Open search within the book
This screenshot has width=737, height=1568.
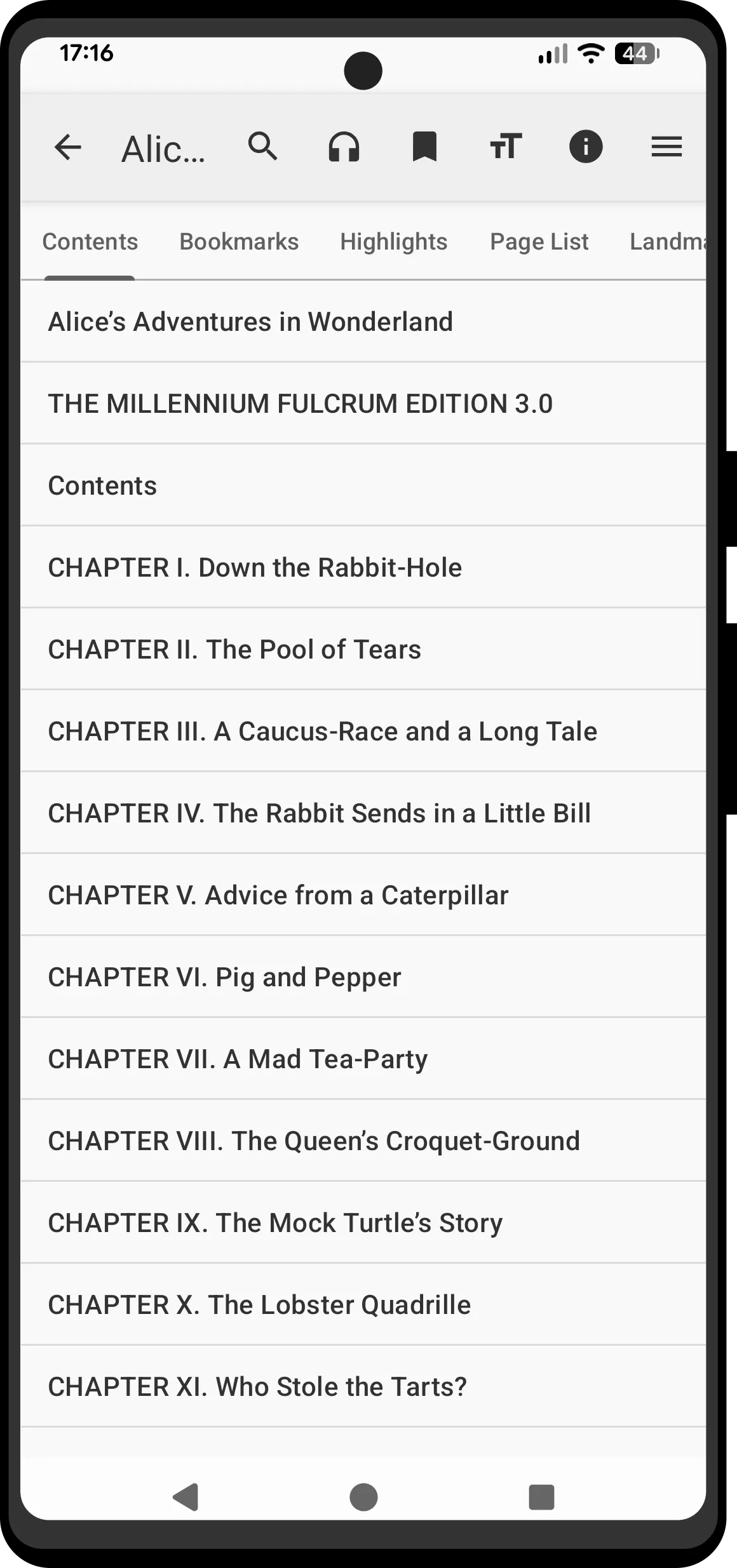[x=264, y=147]
